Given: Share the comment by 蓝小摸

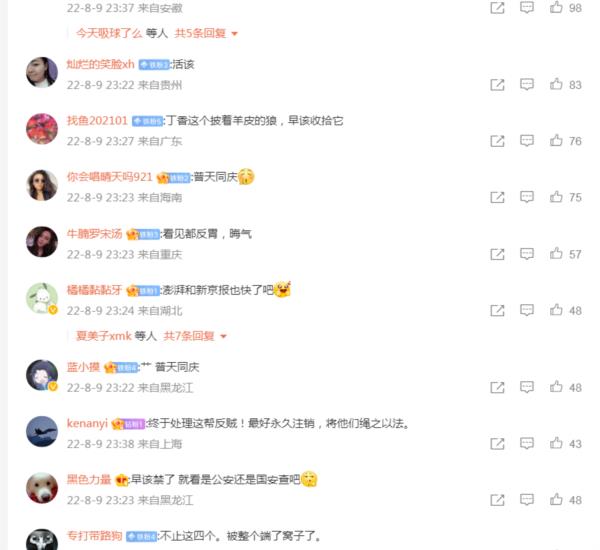Looking at the screenshot, I should tap(497, 387).
